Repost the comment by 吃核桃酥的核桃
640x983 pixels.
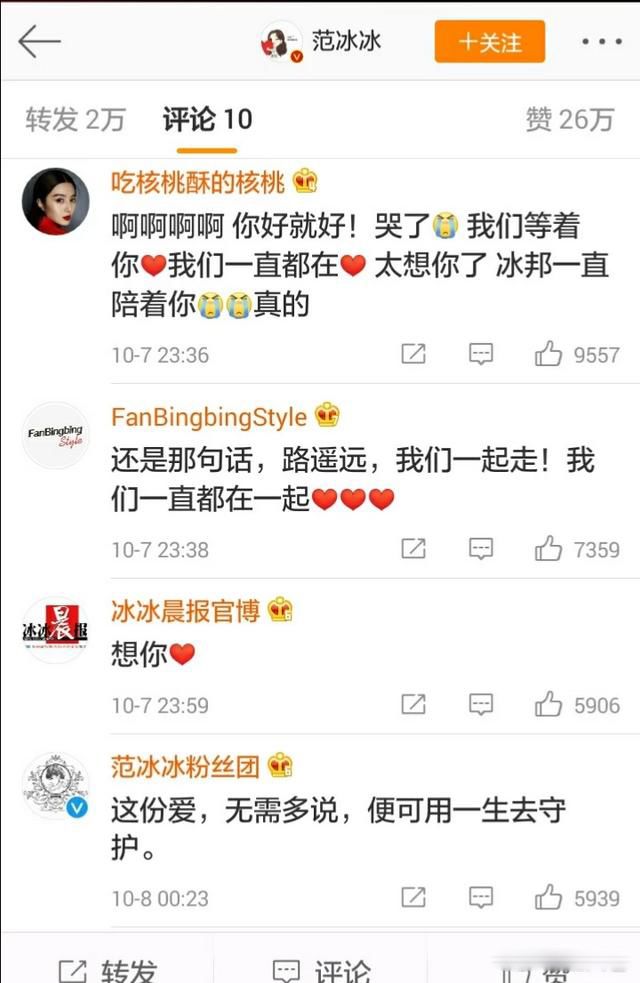[x=413, y=354]
